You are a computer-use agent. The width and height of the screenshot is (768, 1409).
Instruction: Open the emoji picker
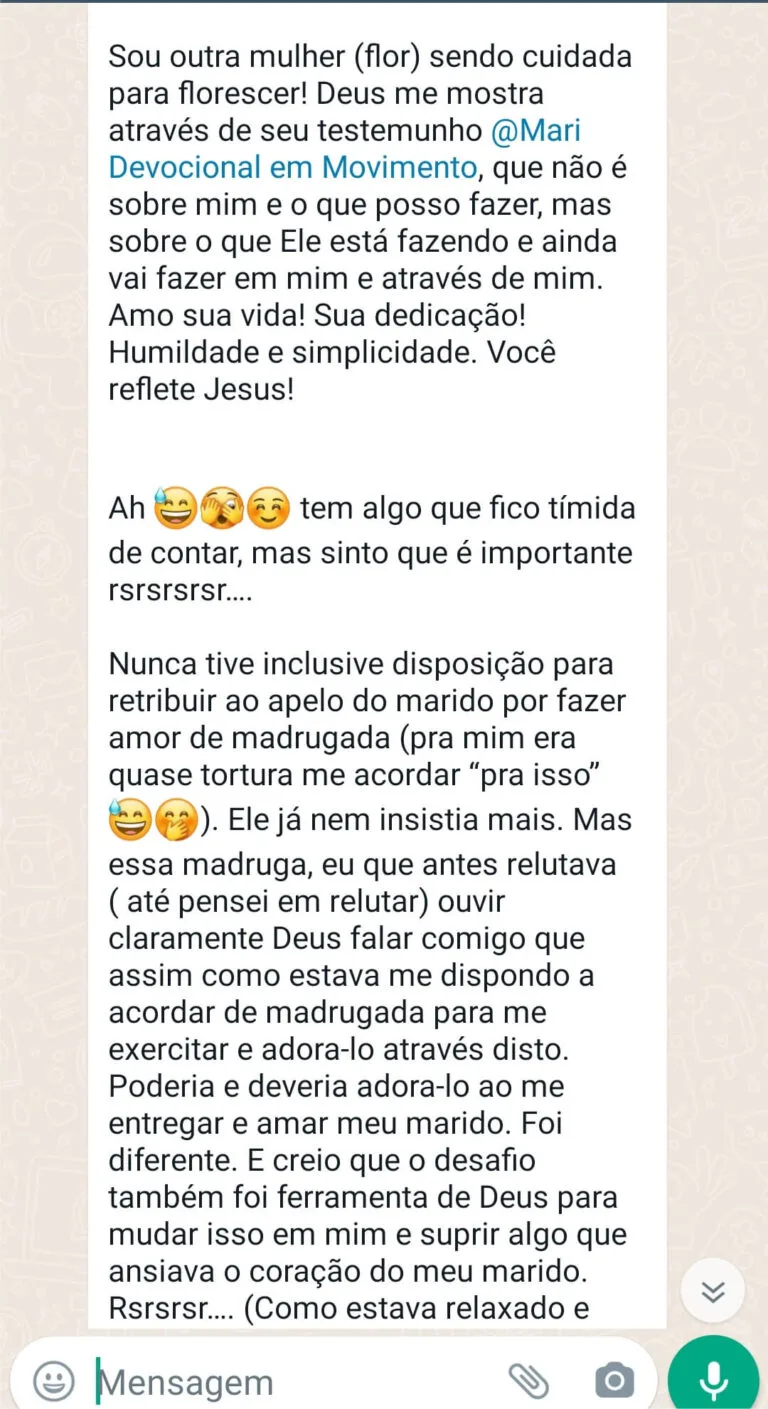point(54,1381)
